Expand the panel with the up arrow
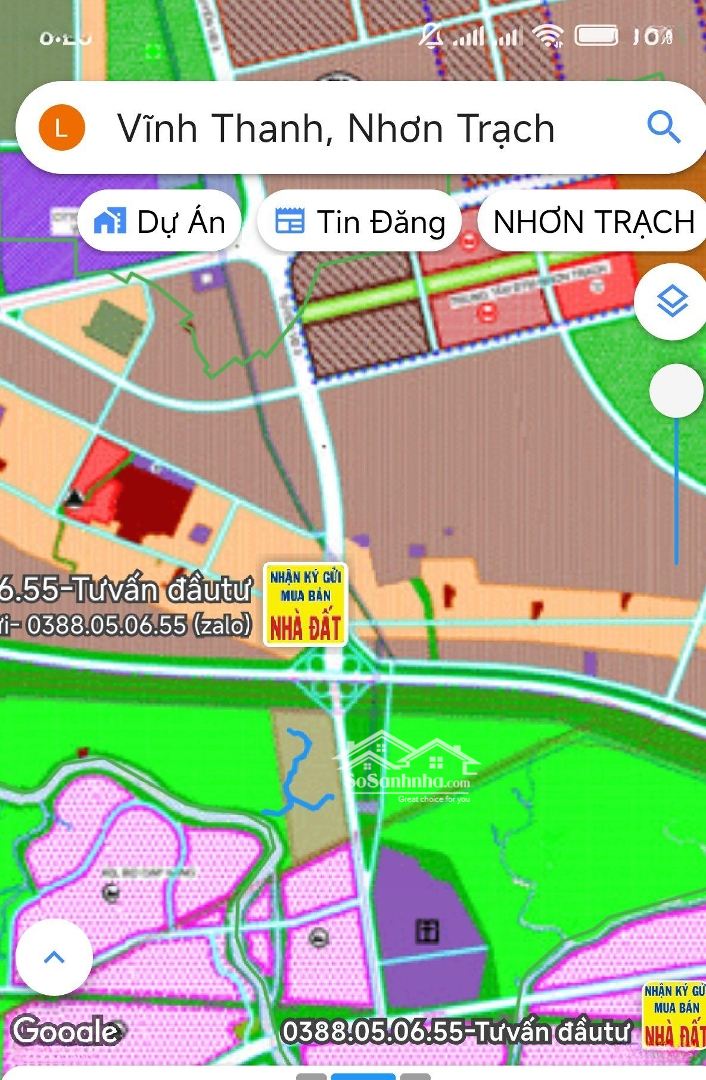The height and width of the screenshot is (1080, 706). pos(54,957)
